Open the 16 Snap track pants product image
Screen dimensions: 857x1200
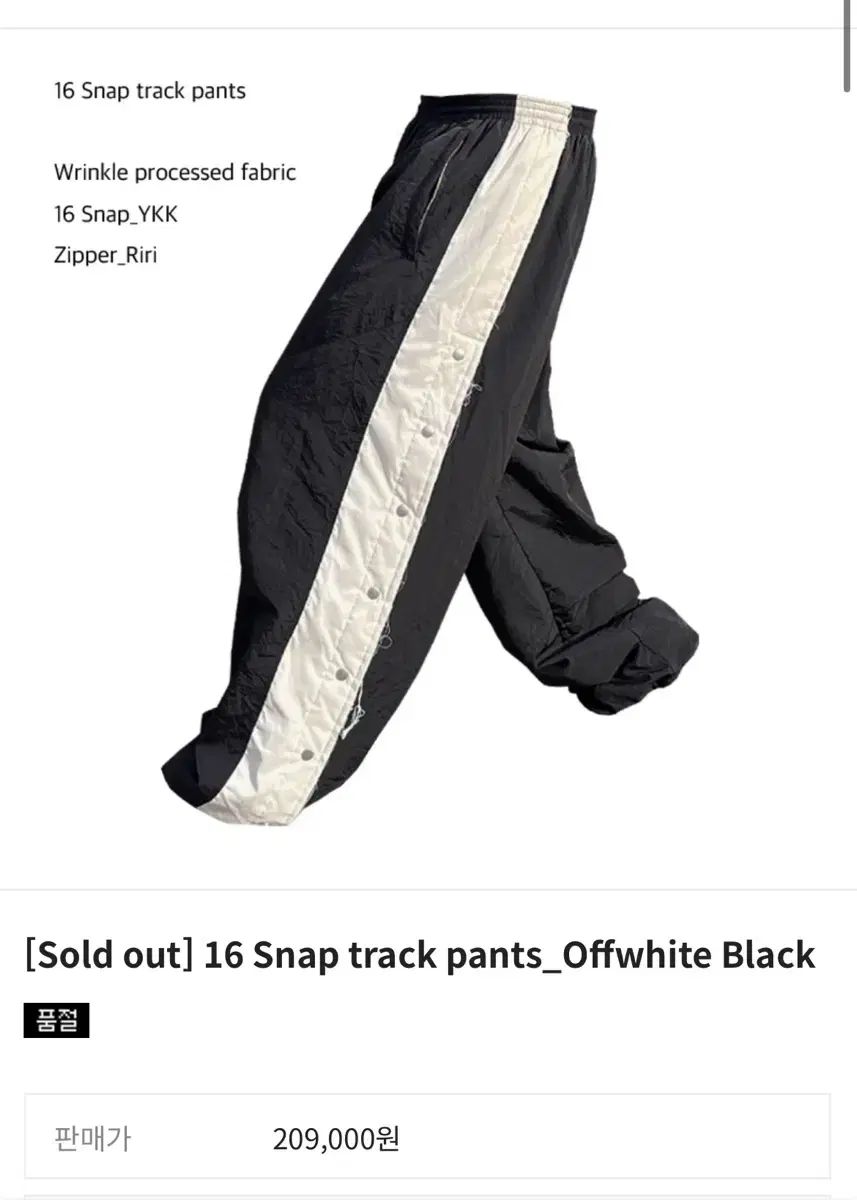428,460
